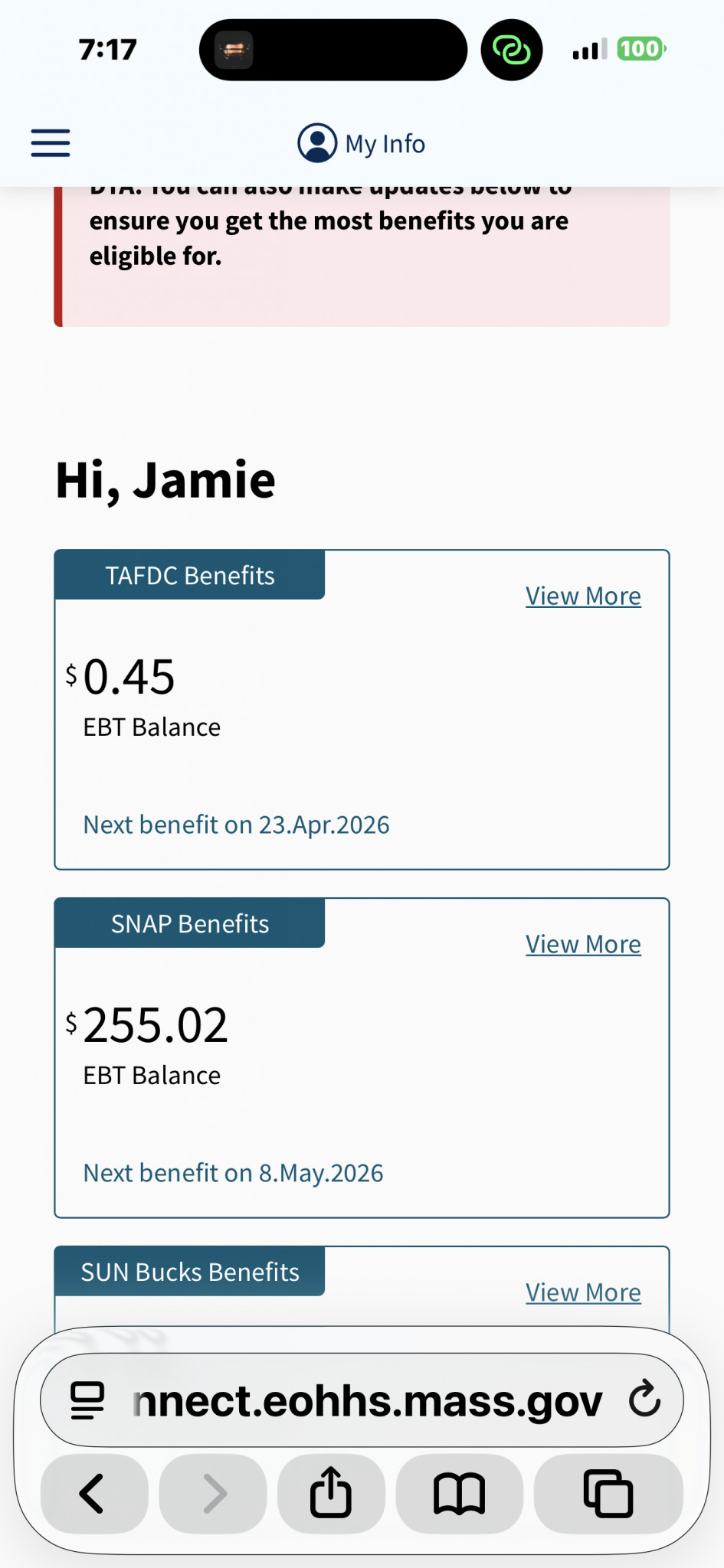The width and height of the screenshot is (724, 1568).
Task: Reload the current page
Action: point(644,1400)
